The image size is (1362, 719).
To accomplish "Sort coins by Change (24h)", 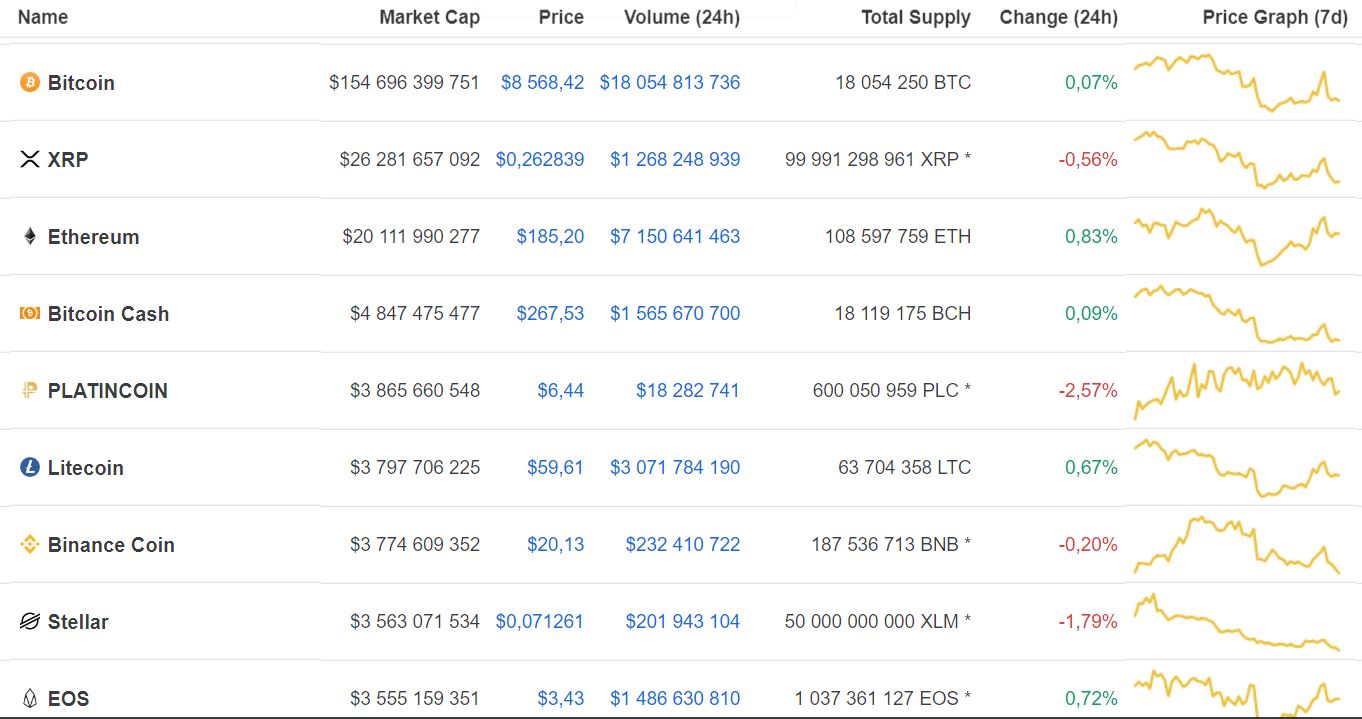I will [1058, 17].
